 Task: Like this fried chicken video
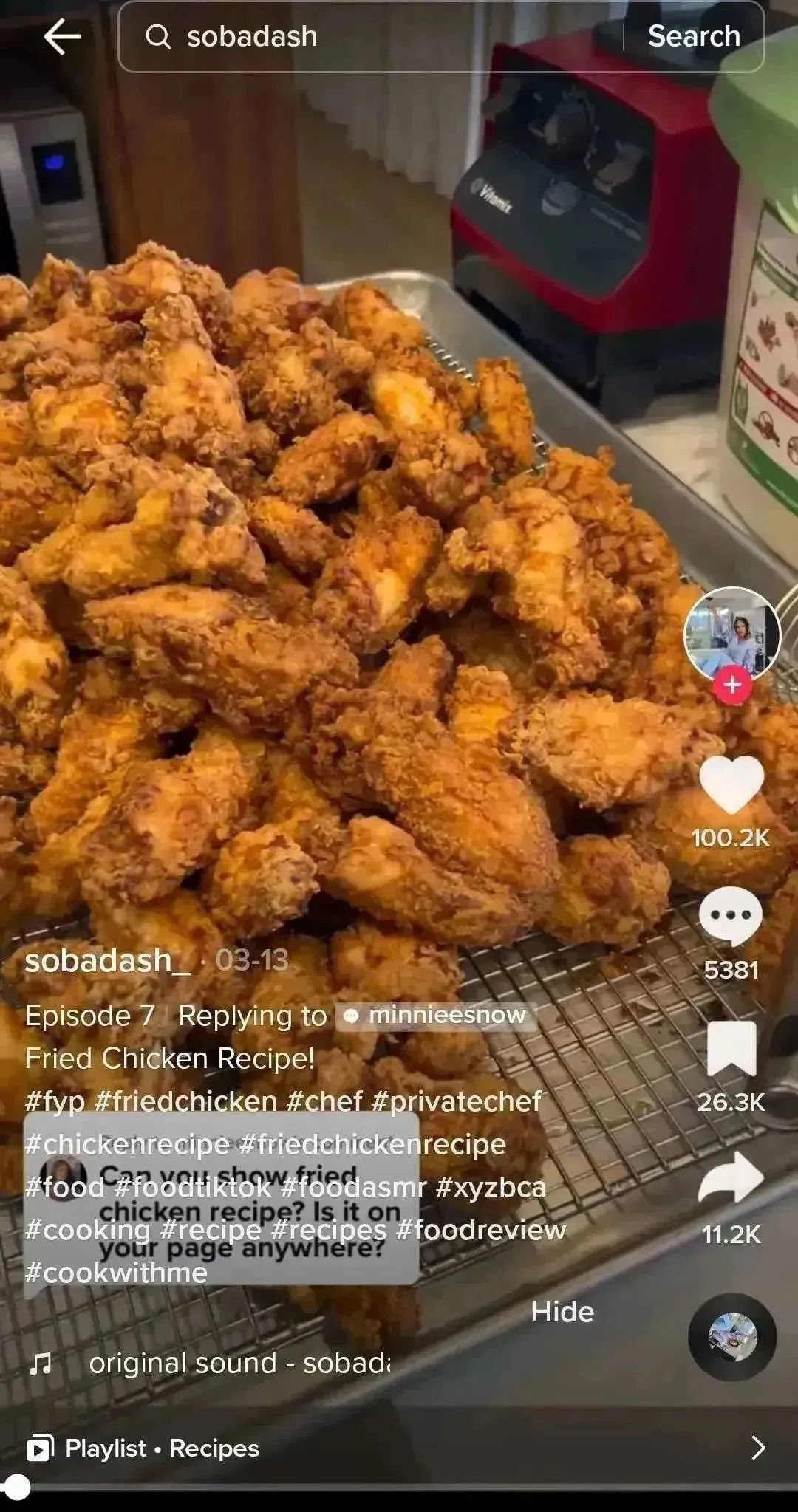(731, 784)
